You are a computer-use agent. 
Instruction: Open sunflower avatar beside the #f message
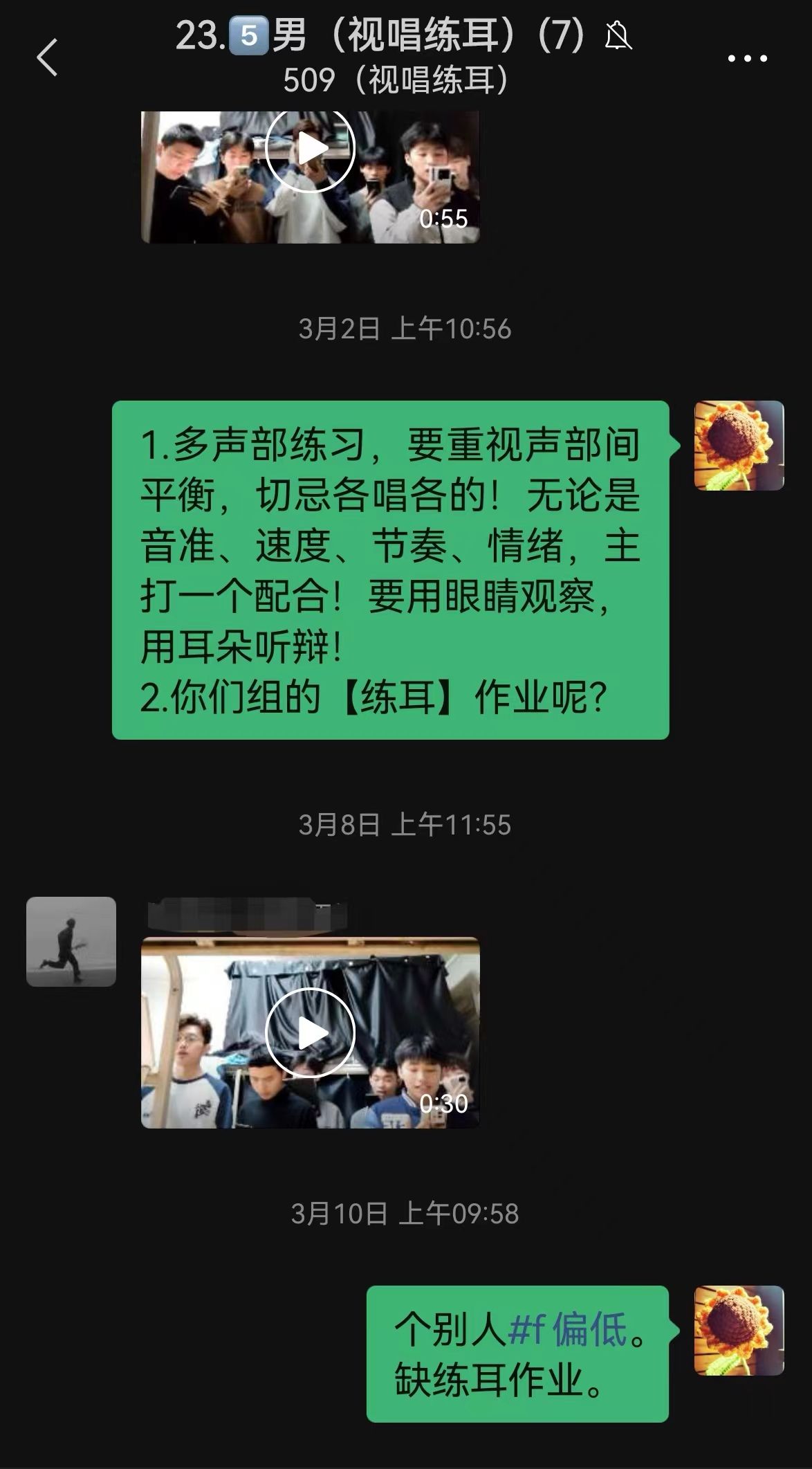coord(739,1330)
